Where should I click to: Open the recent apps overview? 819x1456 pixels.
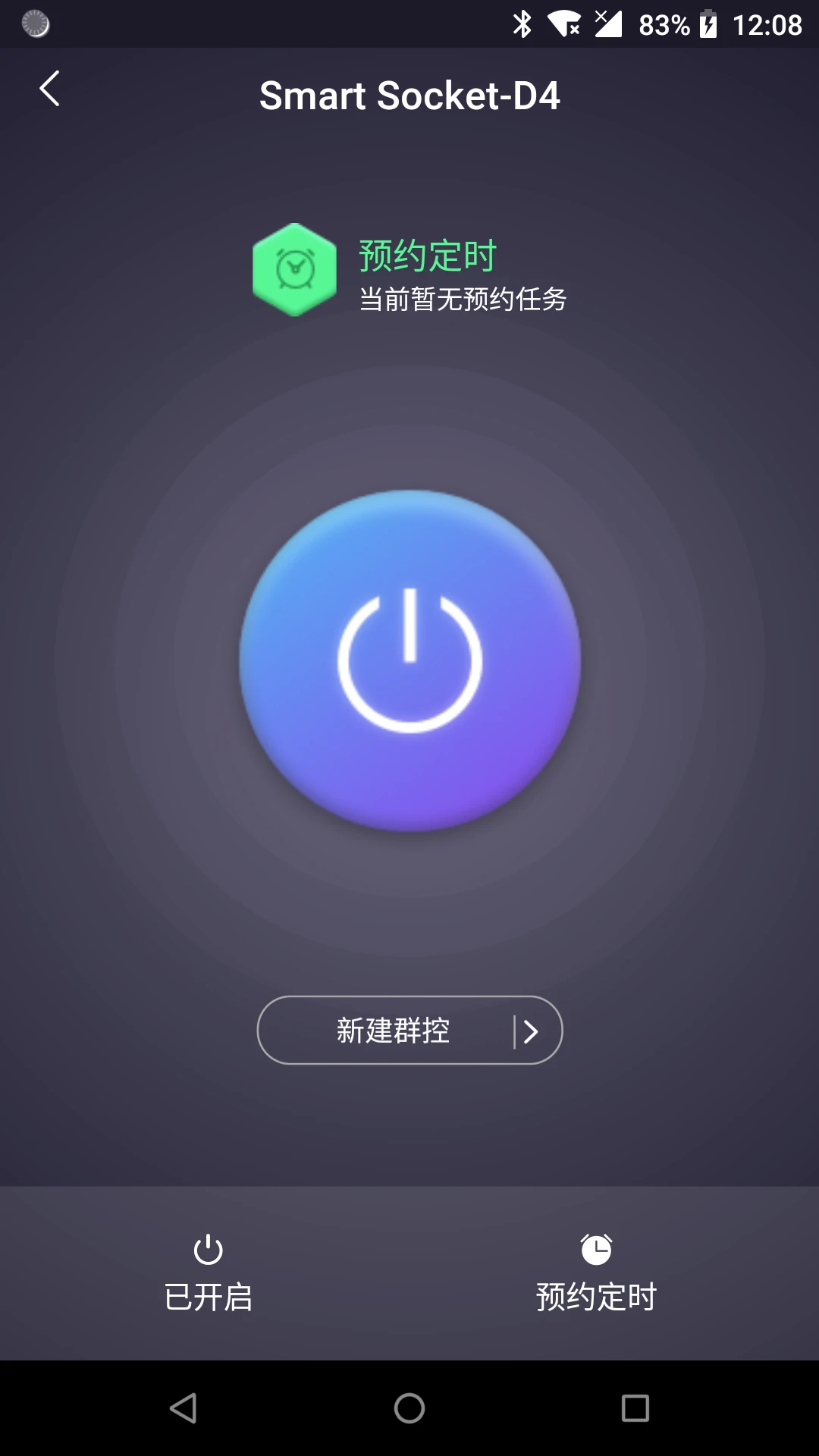click(635, 1408)
